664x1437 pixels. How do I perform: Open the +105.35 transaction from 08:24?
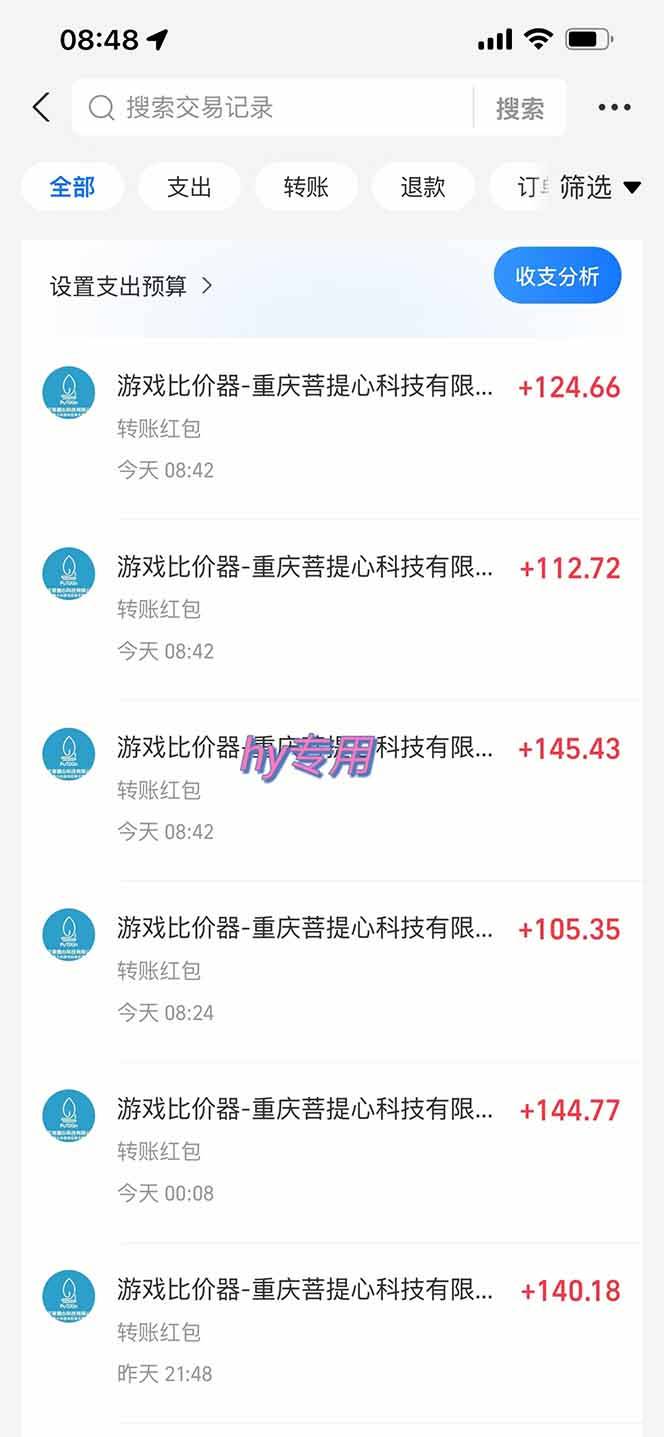point(332,971)
